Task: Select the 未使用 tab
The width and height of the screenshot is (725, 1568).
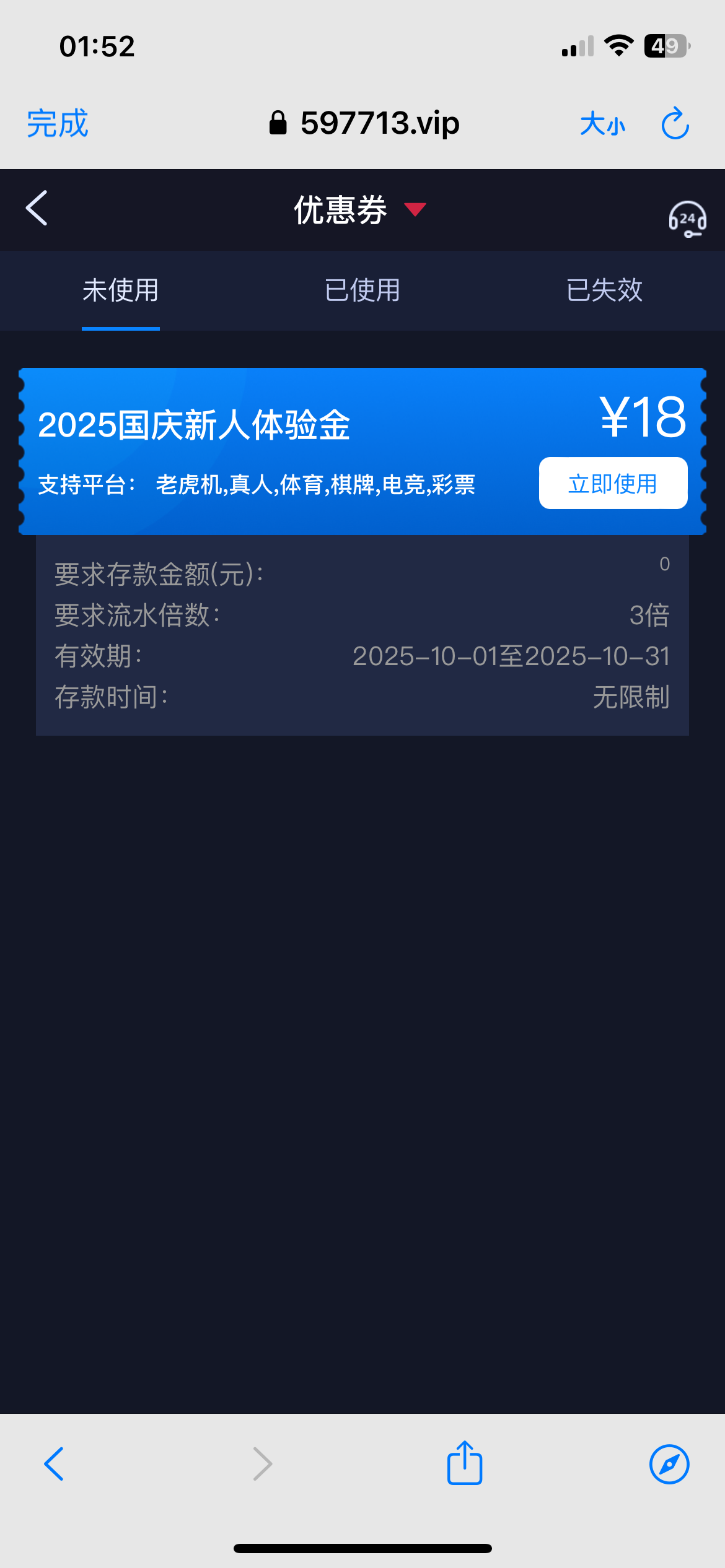Action: (x=121, y=290)
